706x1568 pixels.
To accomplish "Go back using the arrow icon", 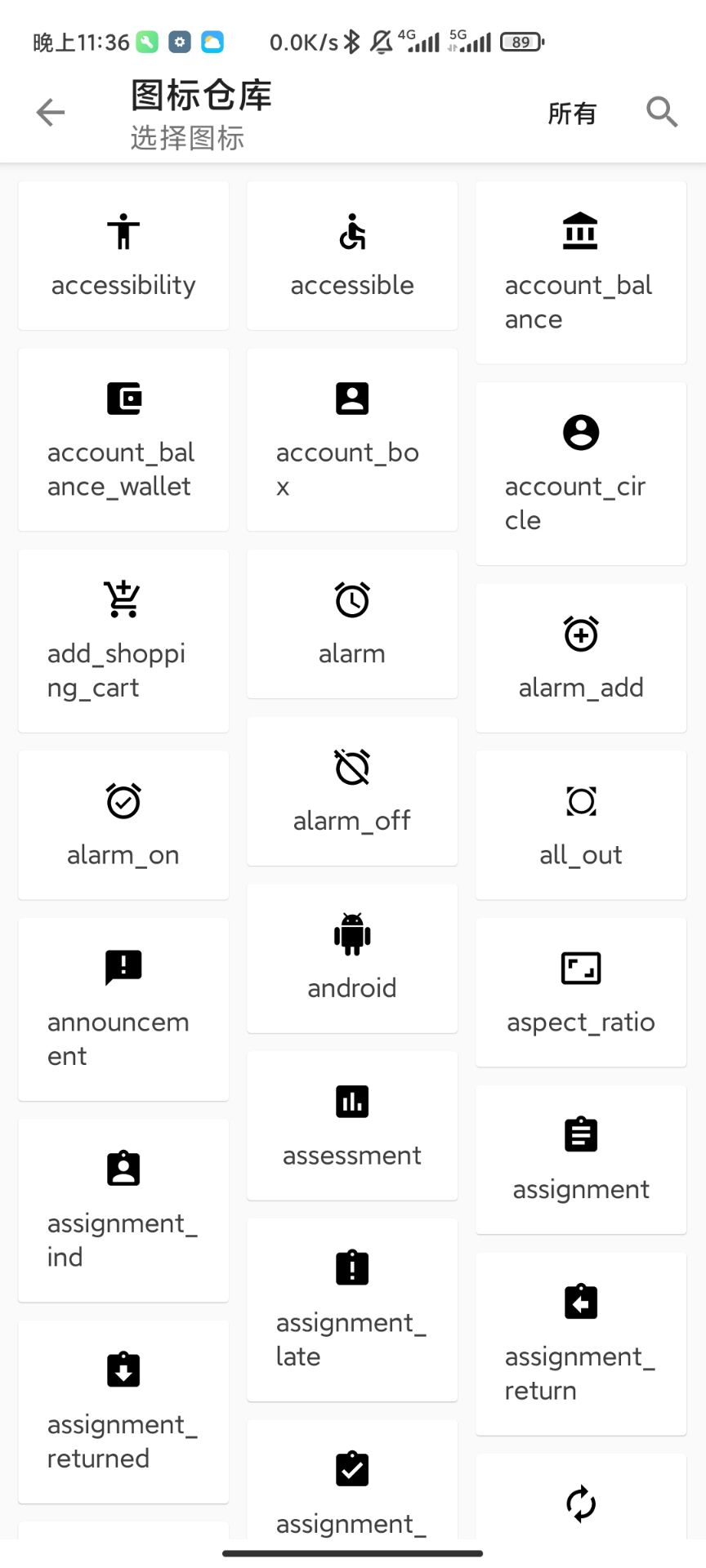I will point(51,112).
